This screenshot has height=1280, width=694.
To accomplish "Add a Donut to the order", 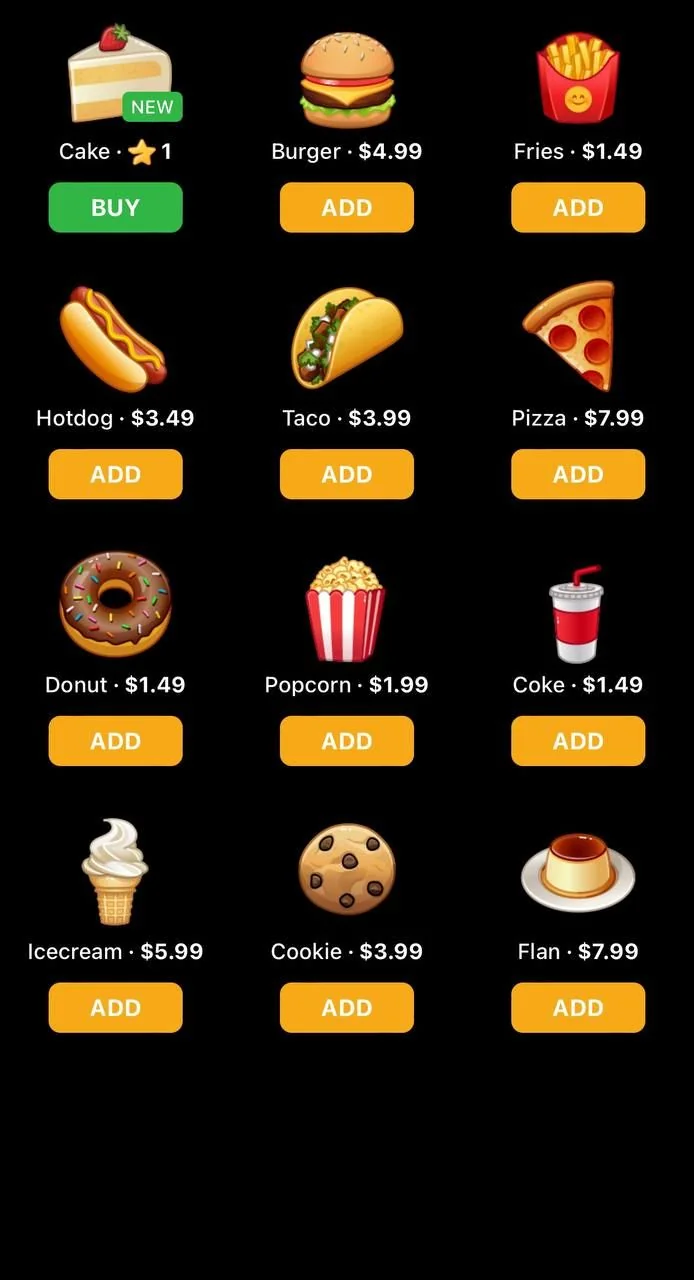I will 116,741.
